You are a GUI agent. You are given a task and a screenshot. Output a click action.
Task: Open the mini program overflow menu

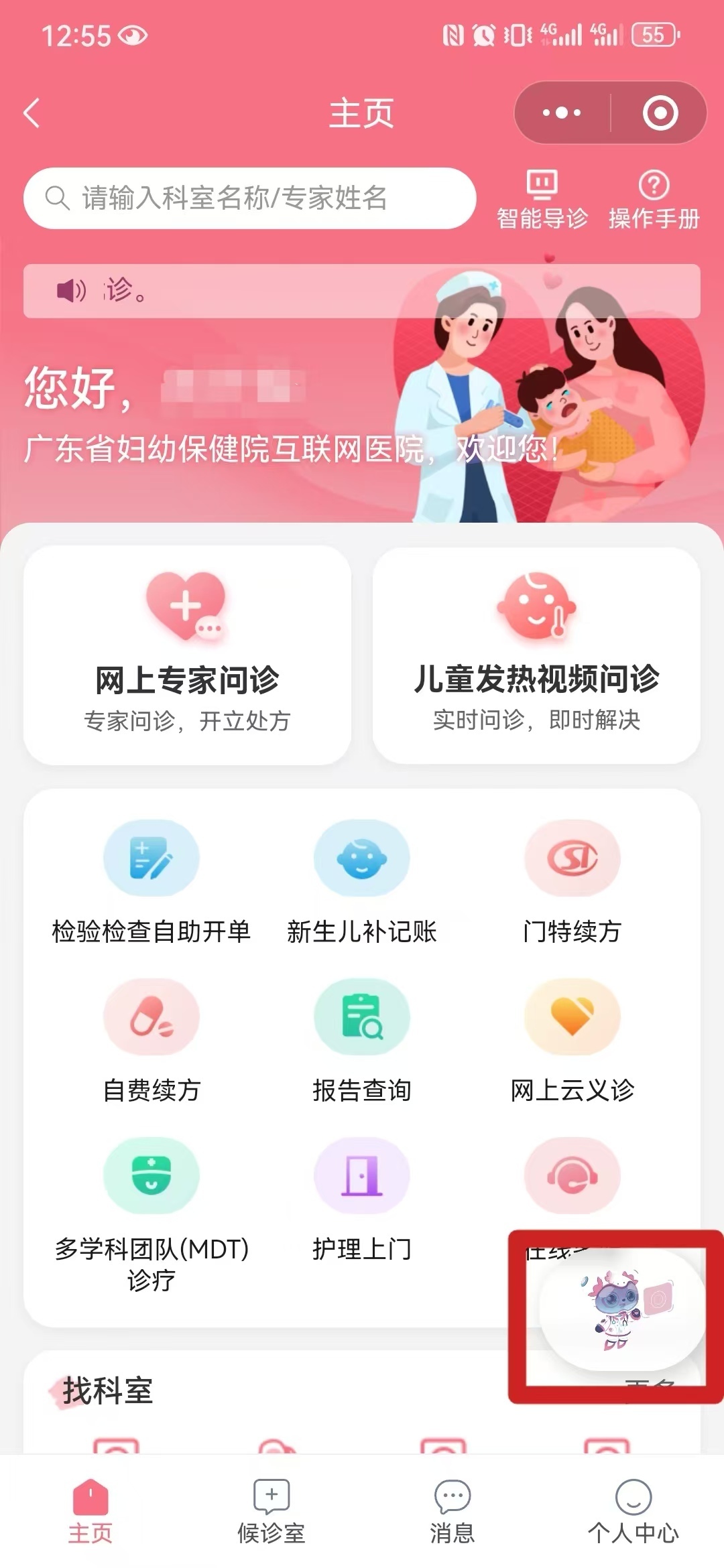[562, 113]
